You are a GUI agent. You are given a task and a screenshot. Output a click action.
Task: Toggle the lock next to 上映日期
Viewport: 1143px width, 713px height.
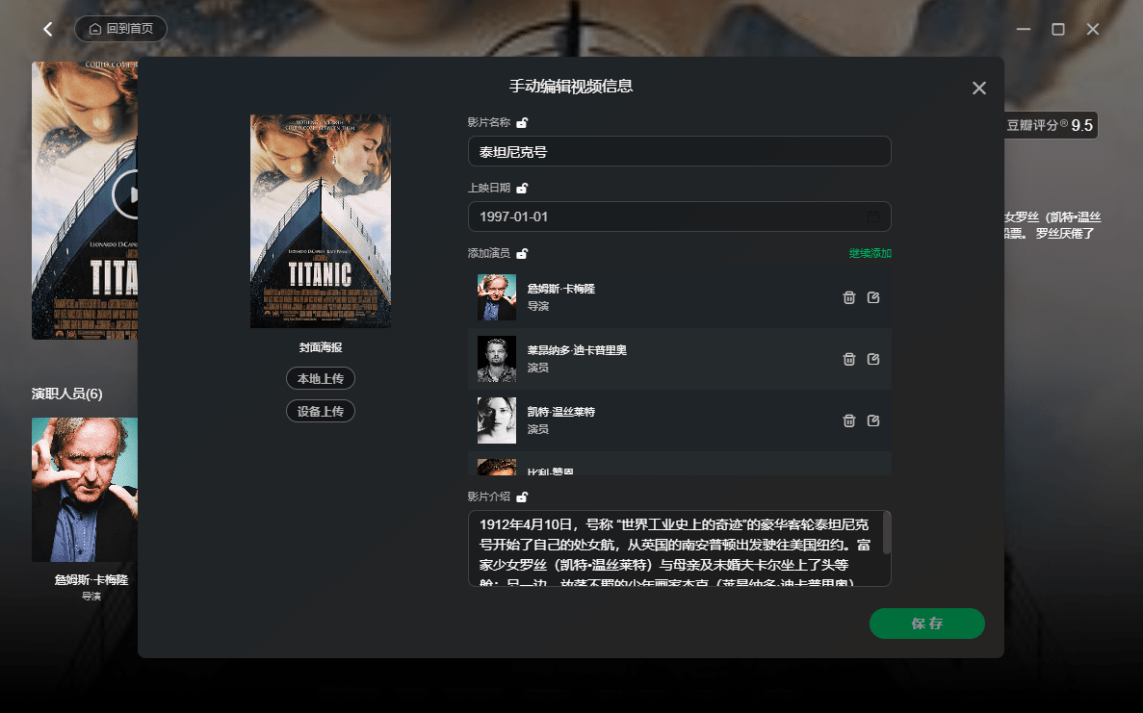click(x=522, y=188)
